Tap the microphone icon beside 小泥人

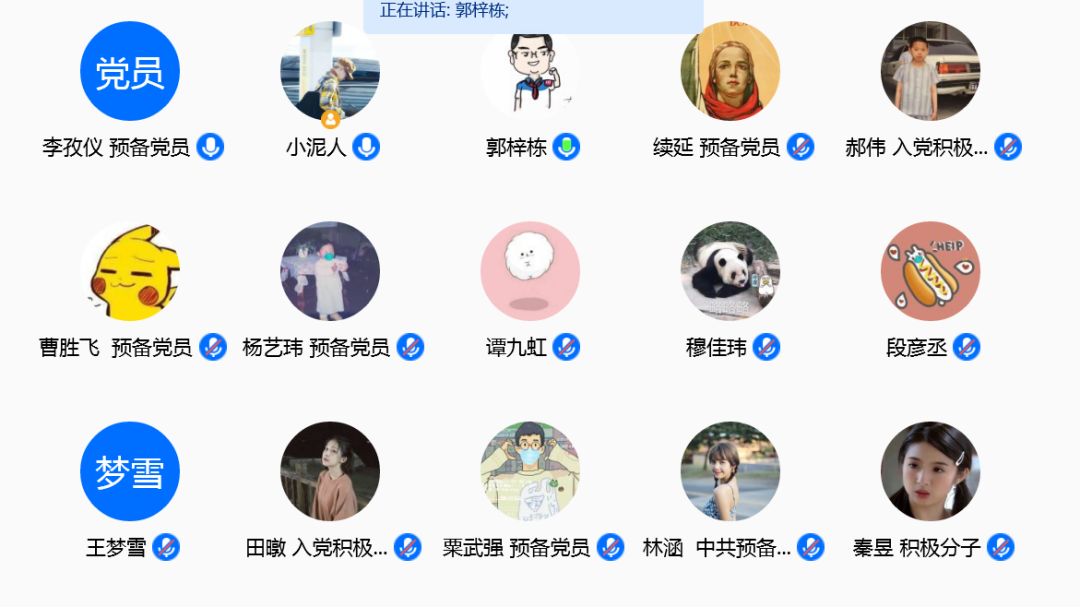[366, 147]
